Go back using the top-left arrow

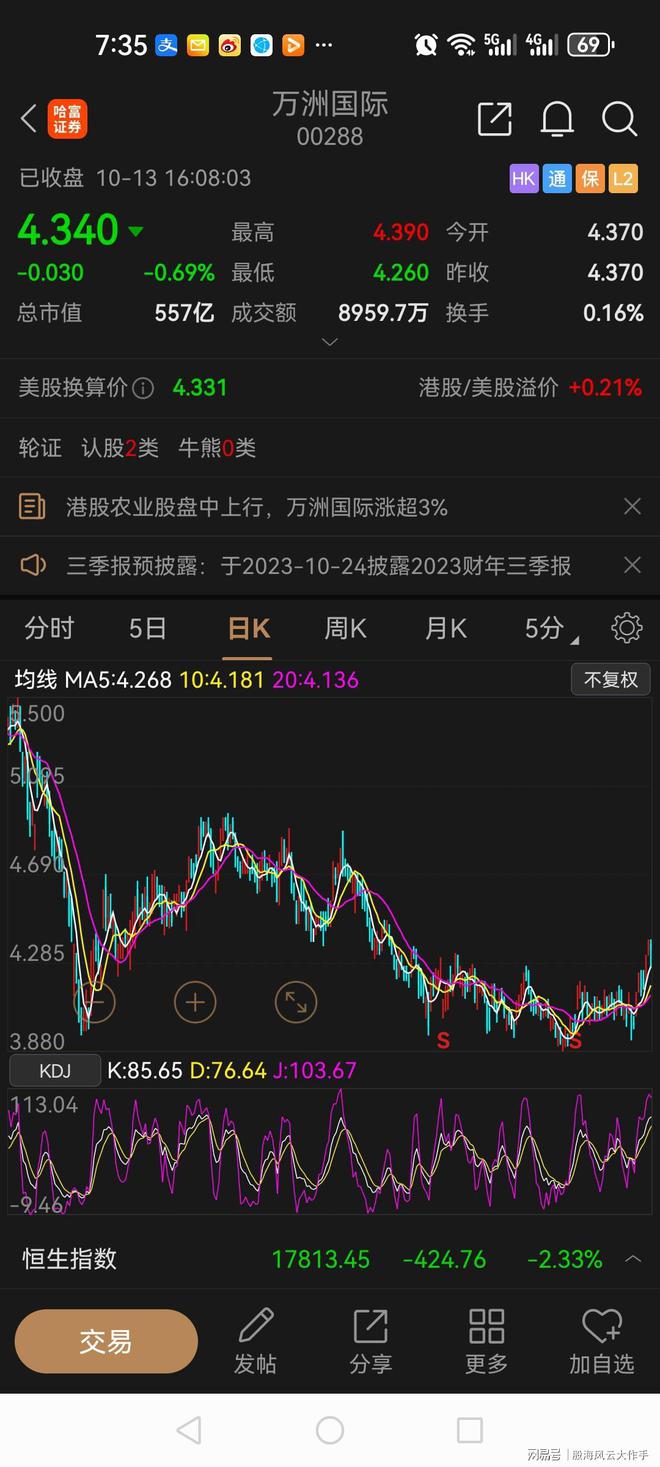pyautogui.click(x=28, y=119)
